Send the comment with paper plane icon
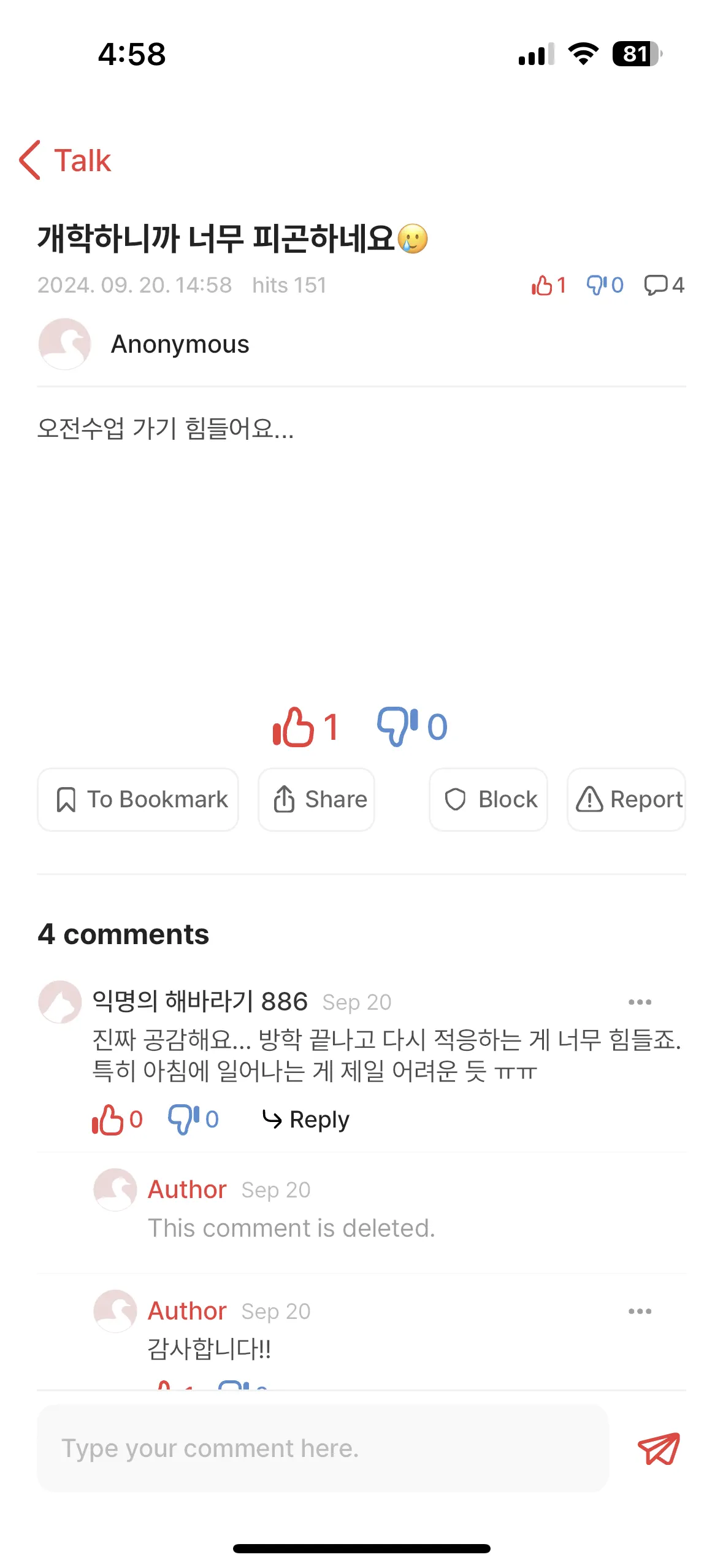Viewport: 723px width, 1568px height. [659, 1448]
